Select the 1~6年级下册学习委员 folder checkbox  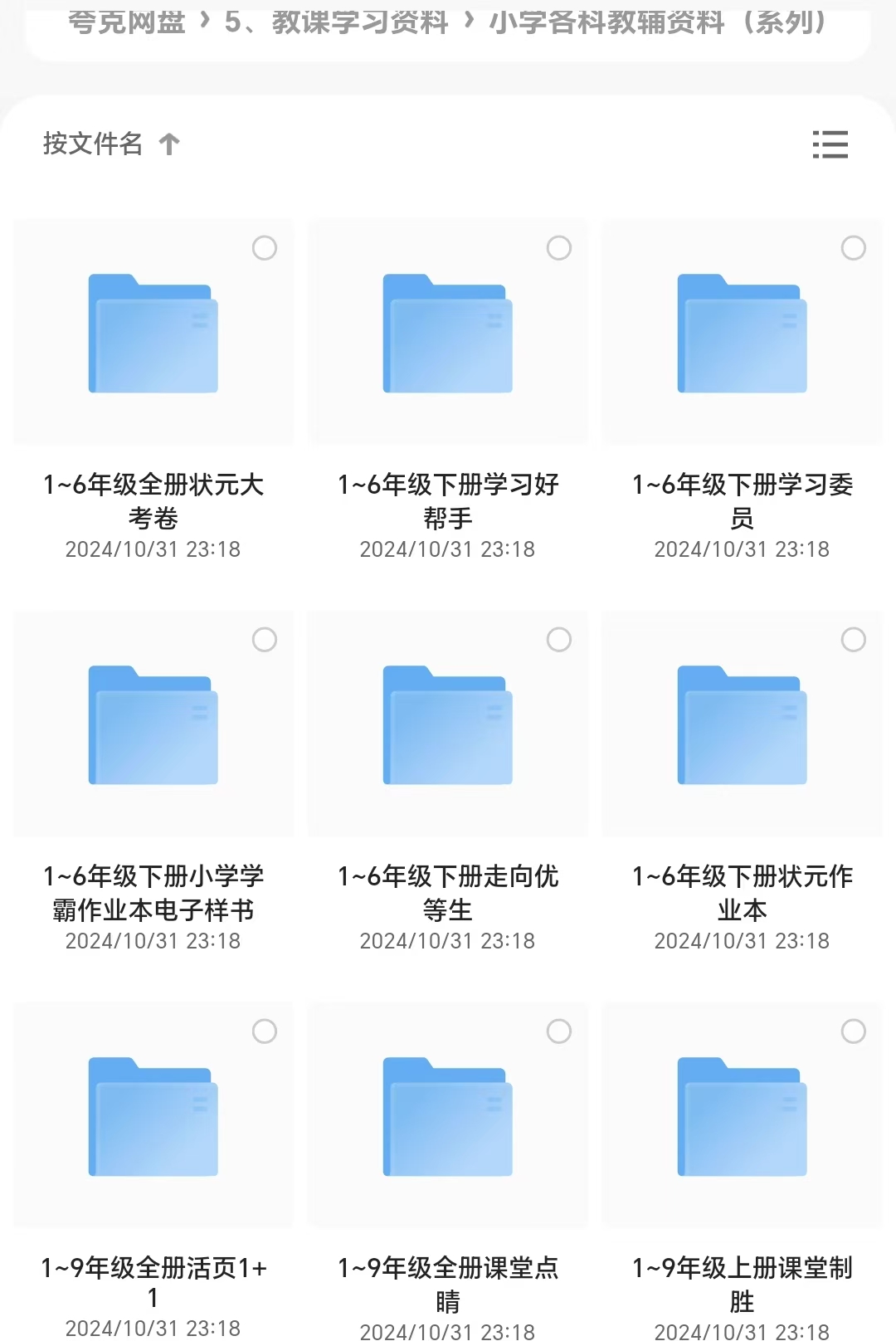(854, 248)
